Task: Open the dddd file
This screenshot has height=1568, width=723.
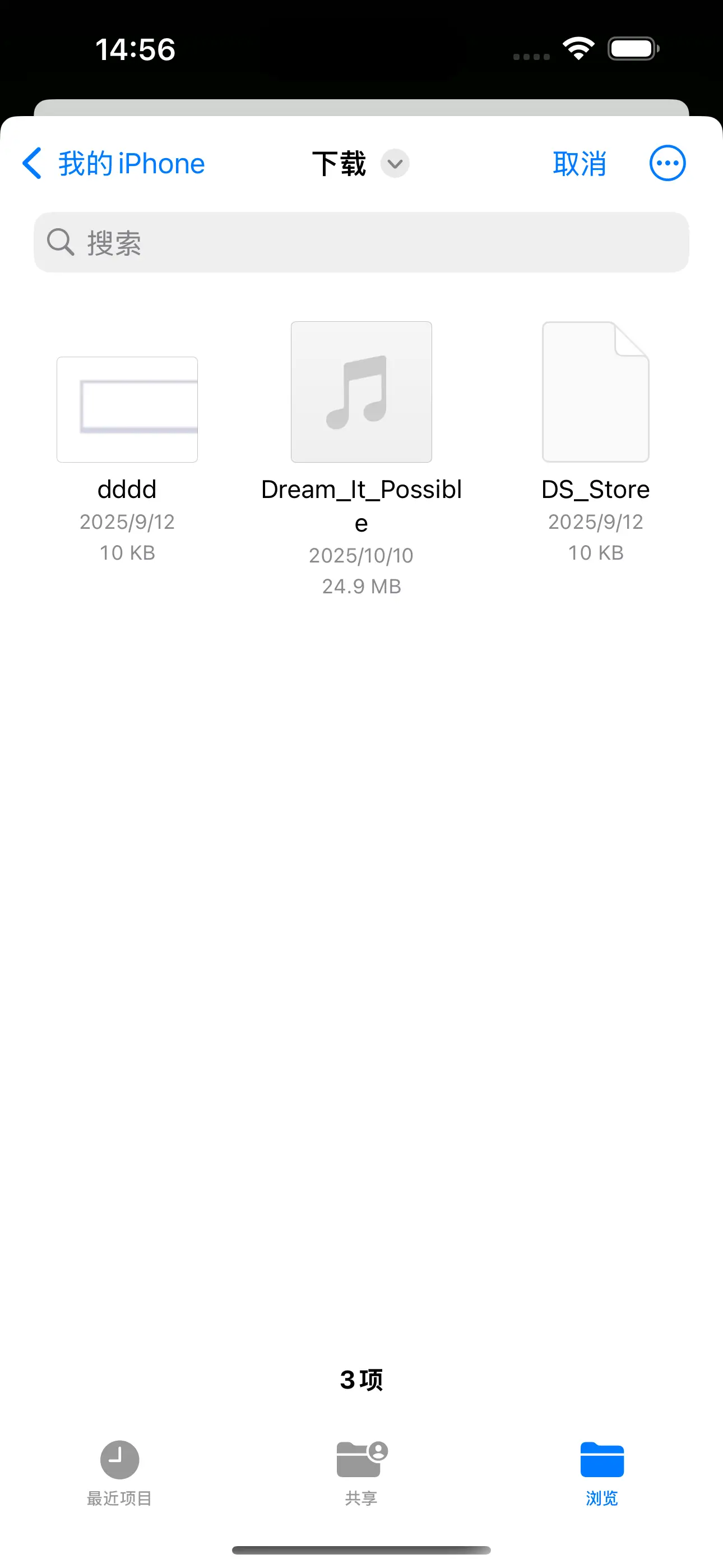Action: pos(127,409)
